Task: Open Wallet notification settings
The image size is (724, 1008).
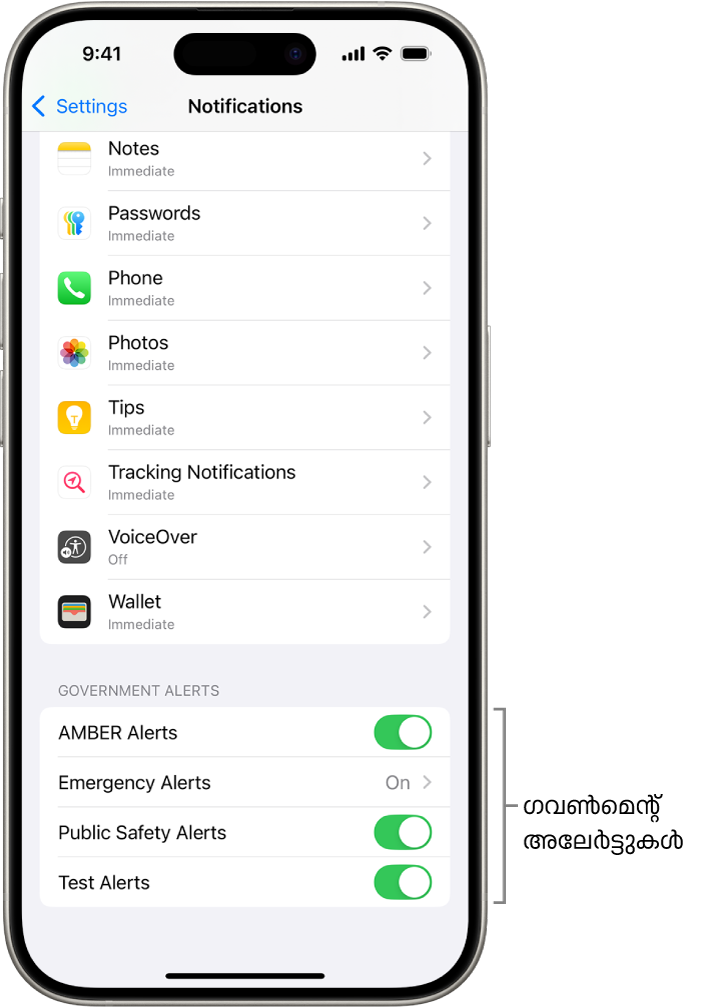Action: coord(245,611)
